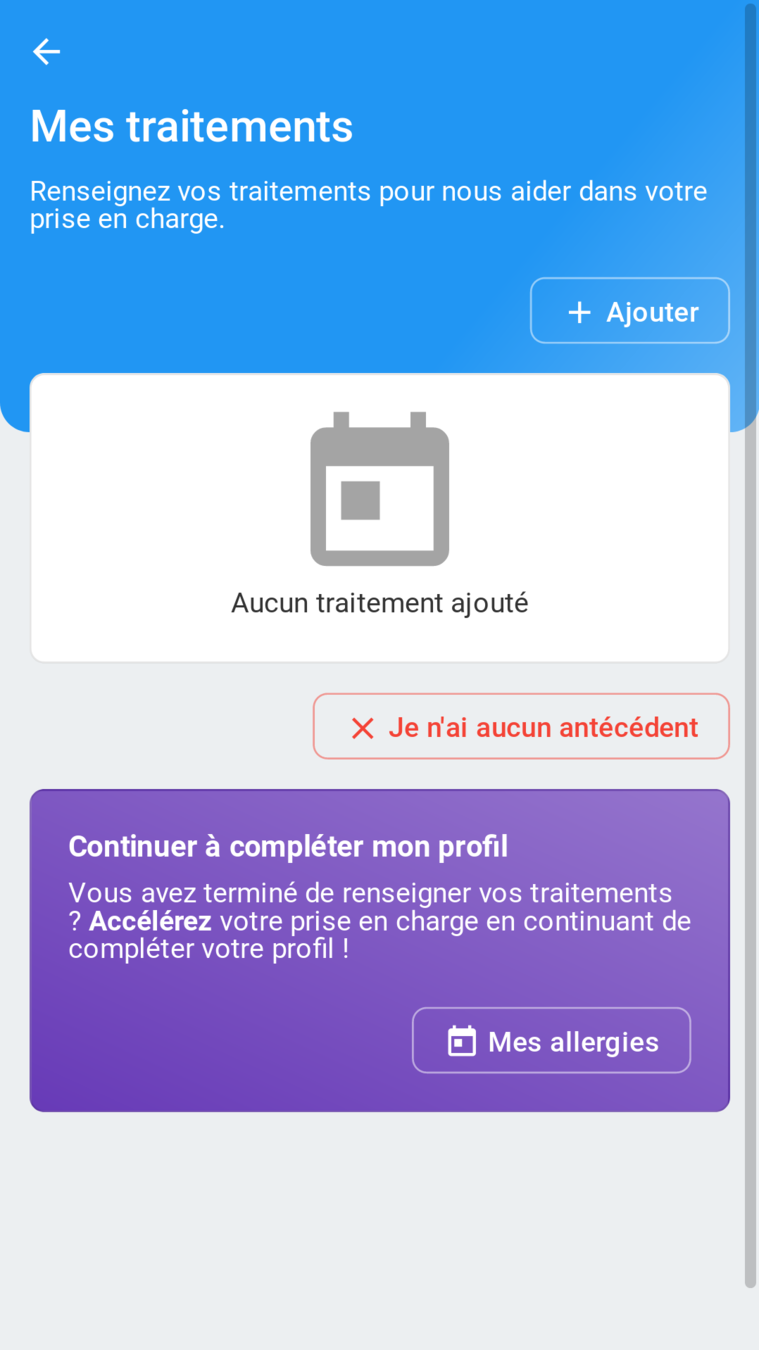Select "Je n'ai aucun antécédent"

521,727
